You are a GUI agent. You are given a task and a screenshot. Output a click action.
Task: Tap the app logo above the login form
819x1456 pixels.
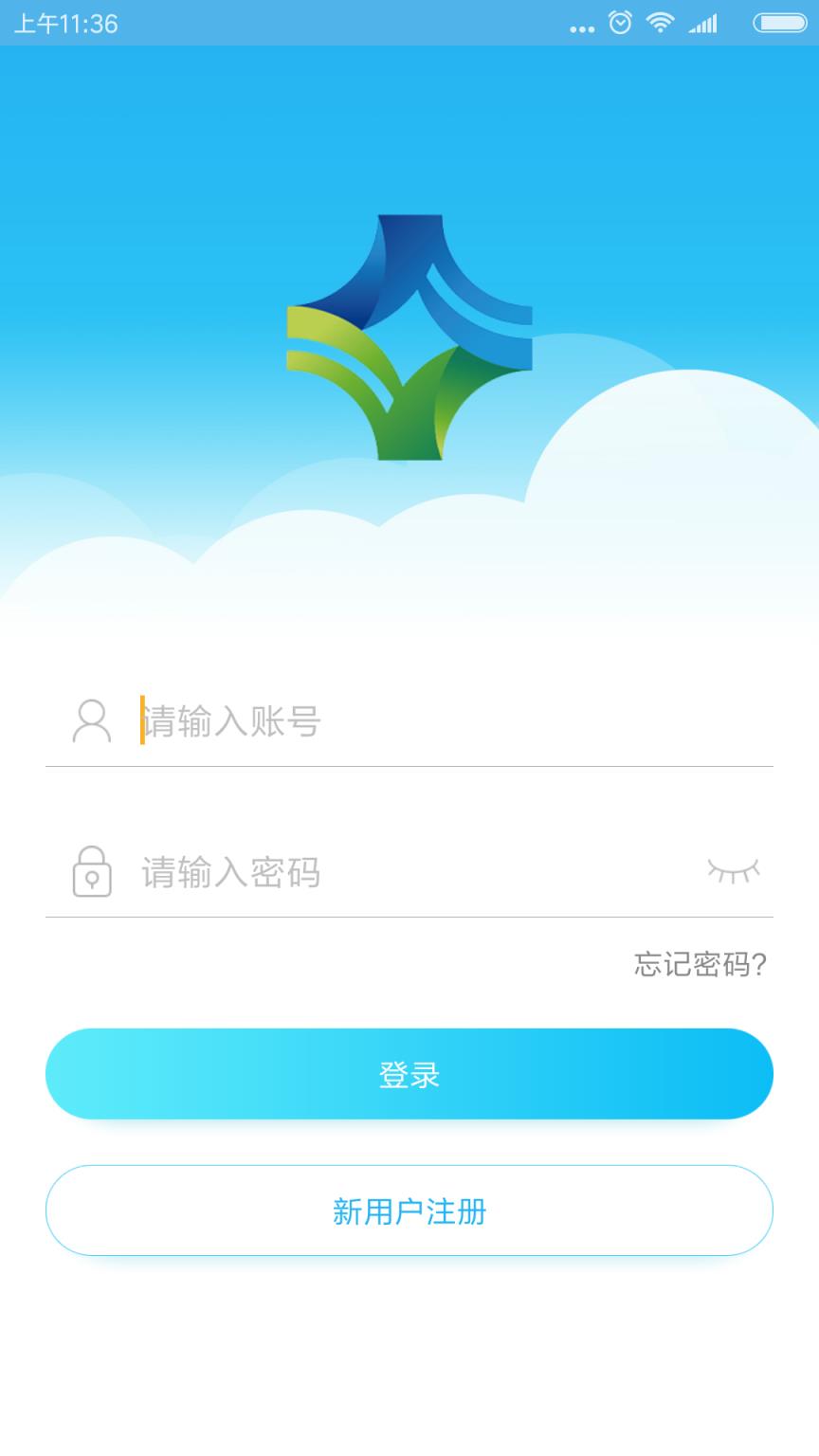pyautogui.click(x=409, y=338)
